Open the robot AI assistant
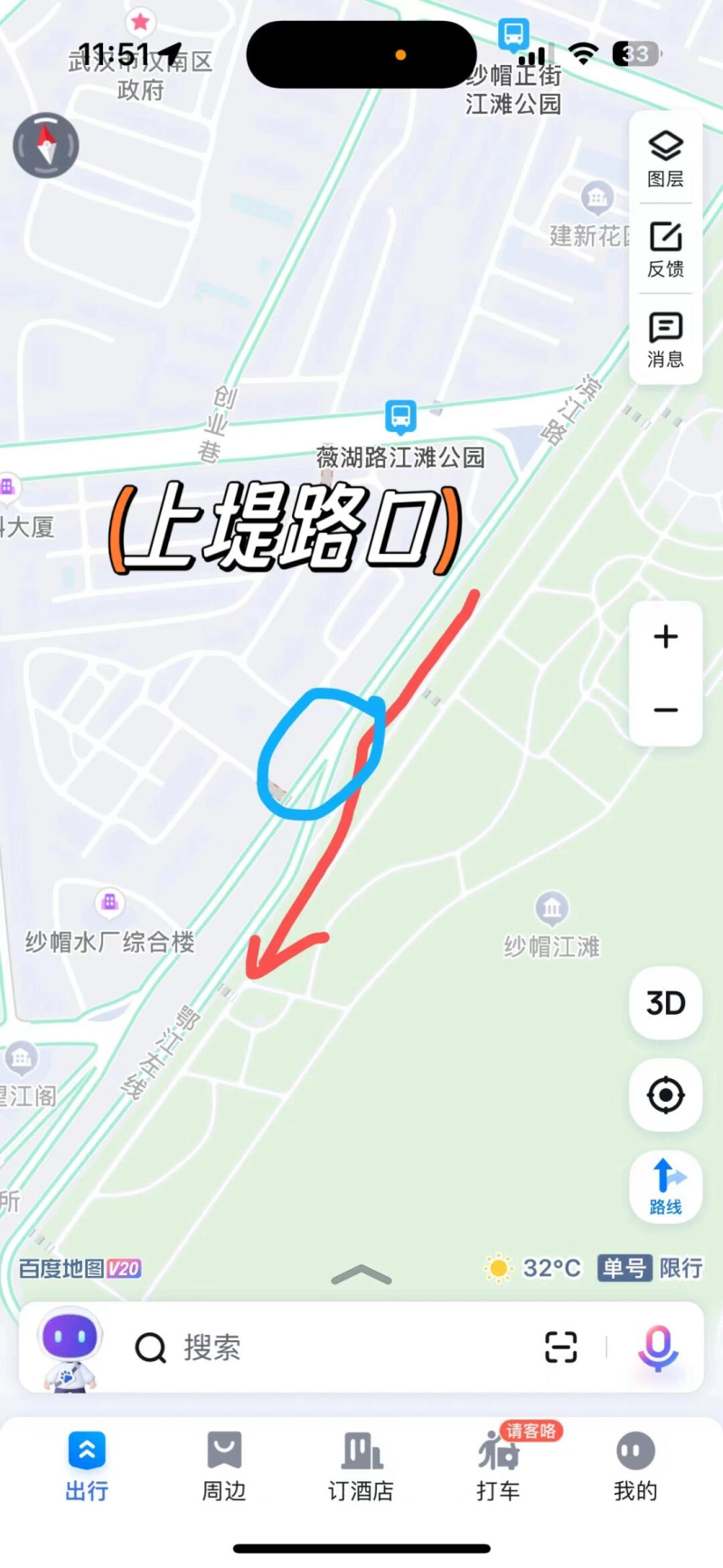The image size is (723, 1568). [70, 1347]
